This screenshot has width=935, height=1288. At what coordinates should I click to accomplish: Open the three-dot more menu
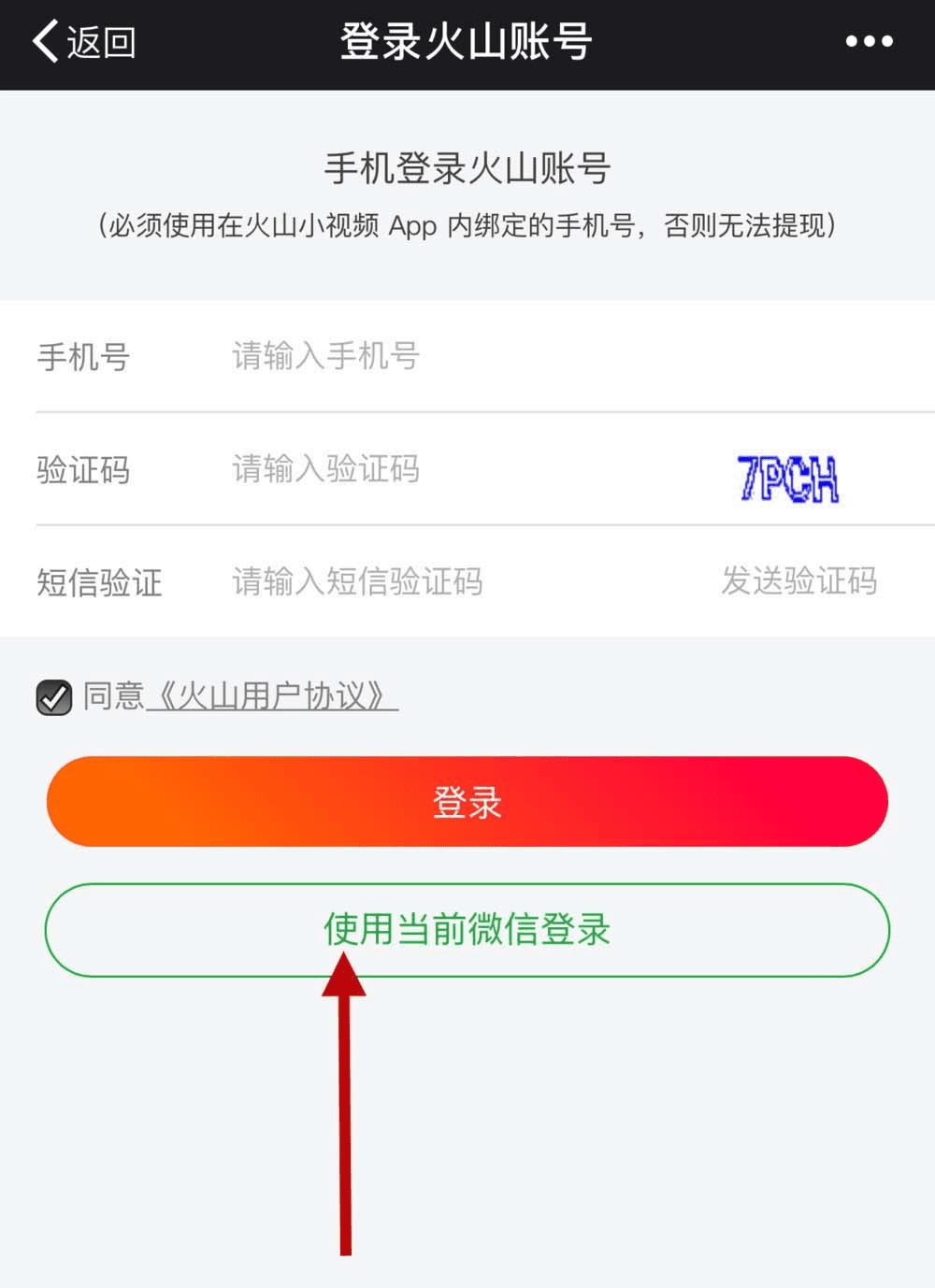(869, 42)
